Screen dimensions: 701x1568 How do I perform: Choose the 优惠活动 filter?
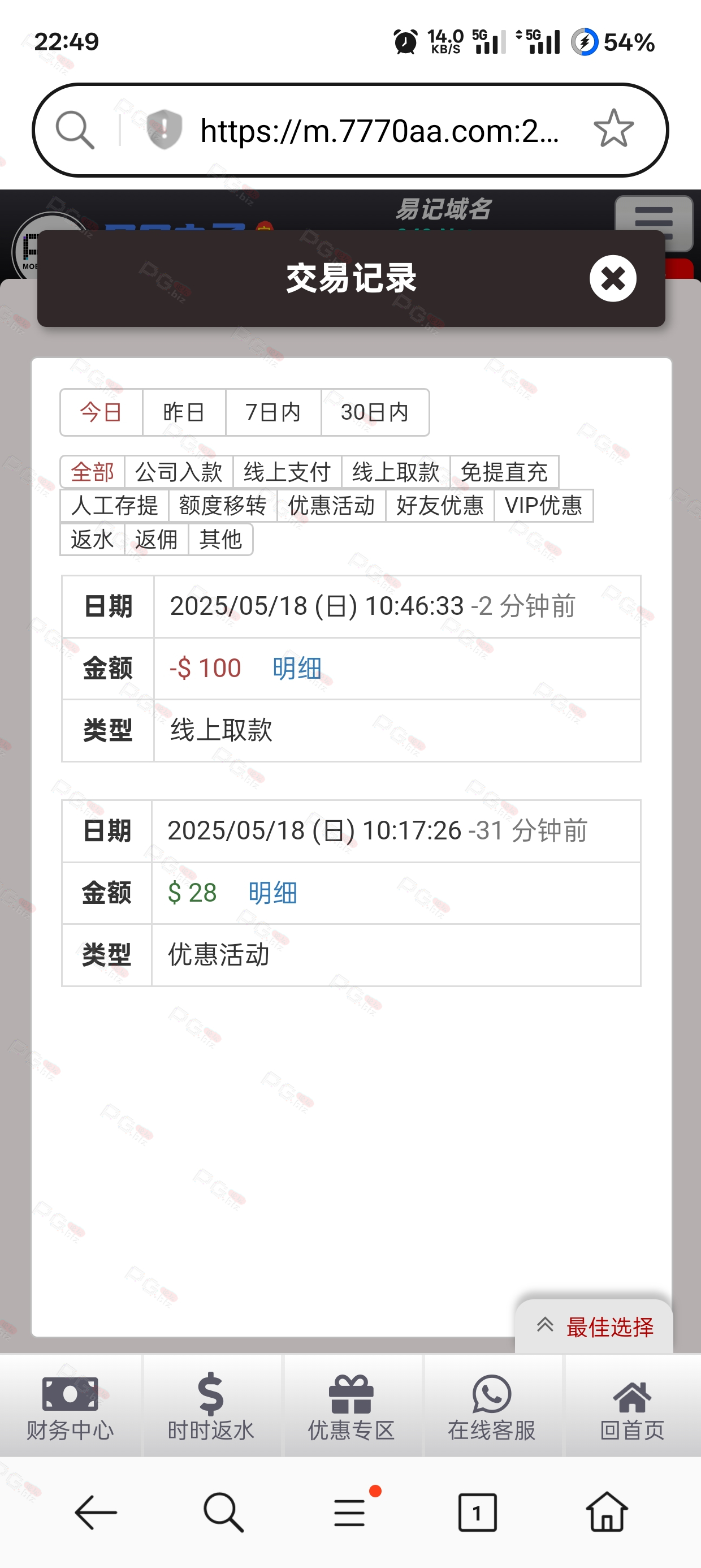click(331, 505)
